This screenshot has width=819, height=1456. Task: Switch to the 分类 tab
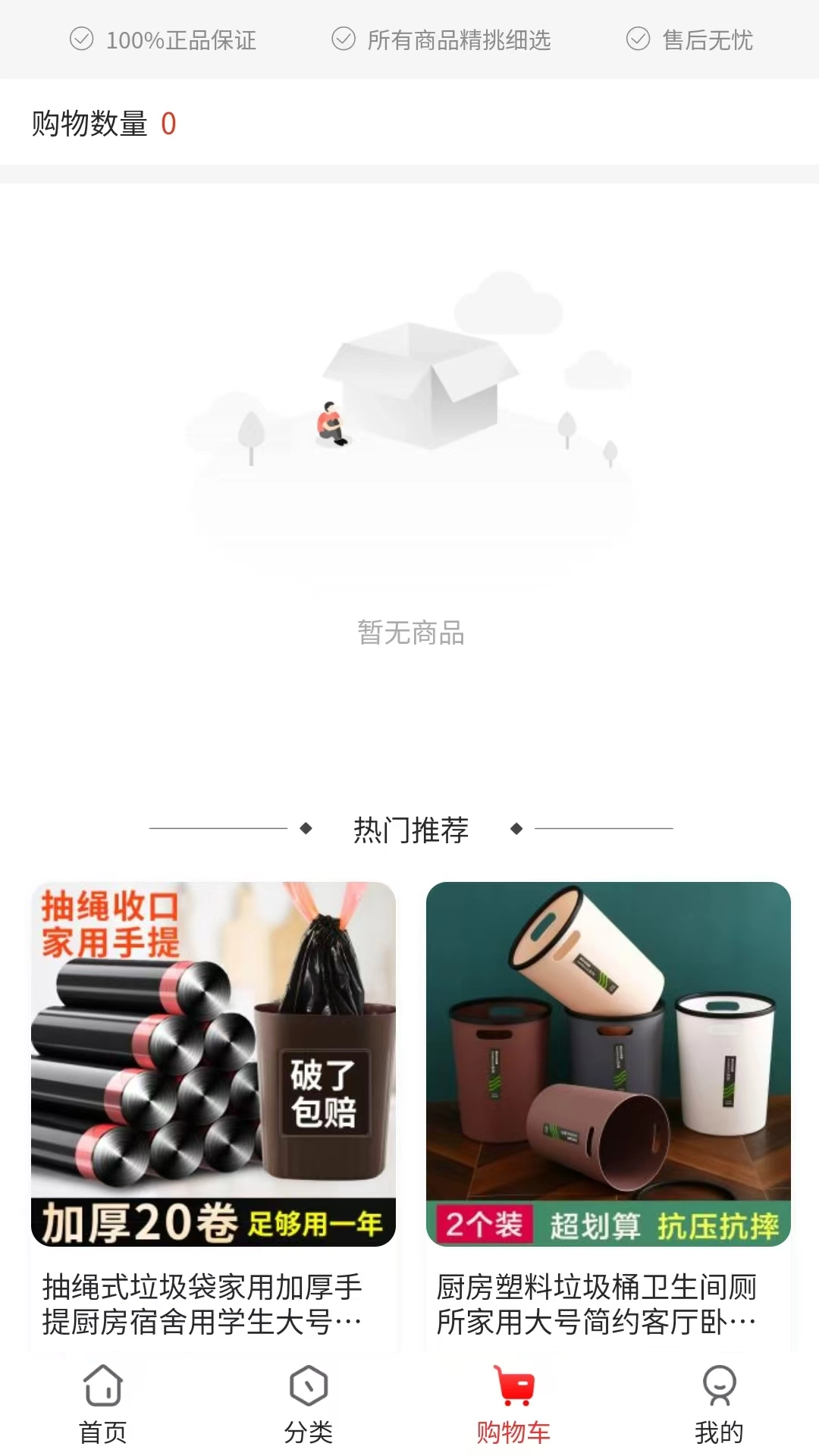click(x=309, y=1404)
